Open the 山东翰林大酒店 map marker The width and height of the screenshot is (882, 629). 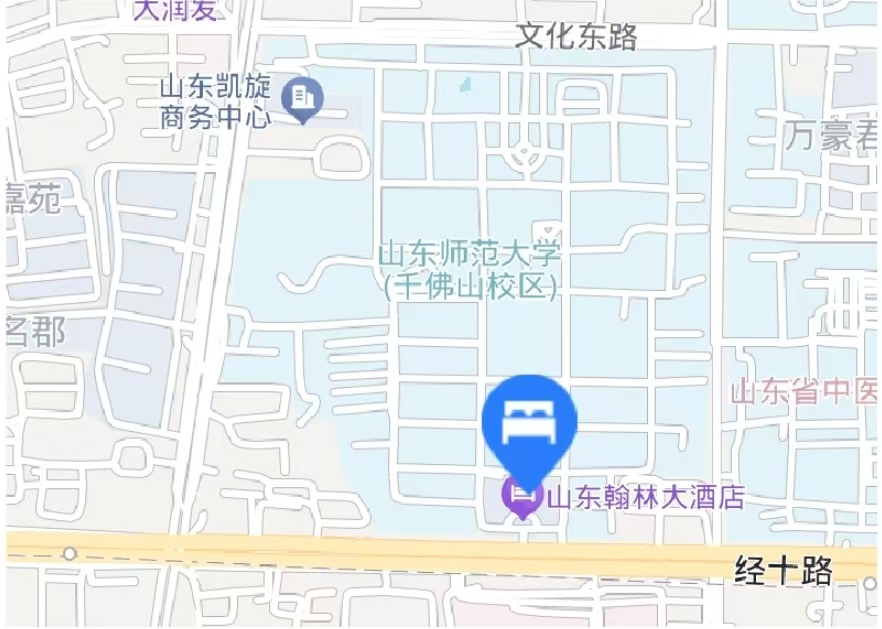[x=520, y=494]
